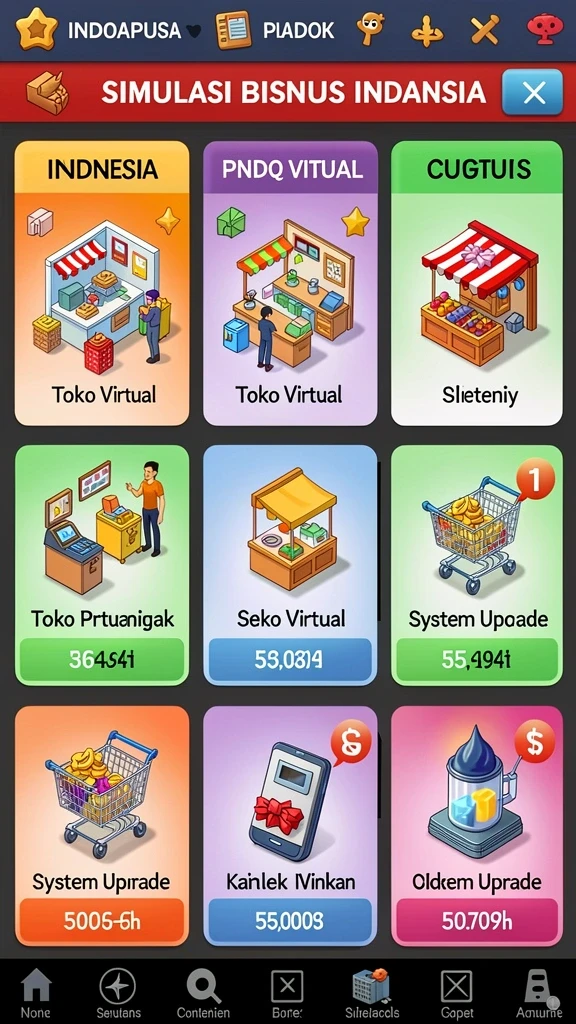The height and width of the screenshot is (1024, 576).
Task: Open the Piadok list in top bar
Action: 235,30
